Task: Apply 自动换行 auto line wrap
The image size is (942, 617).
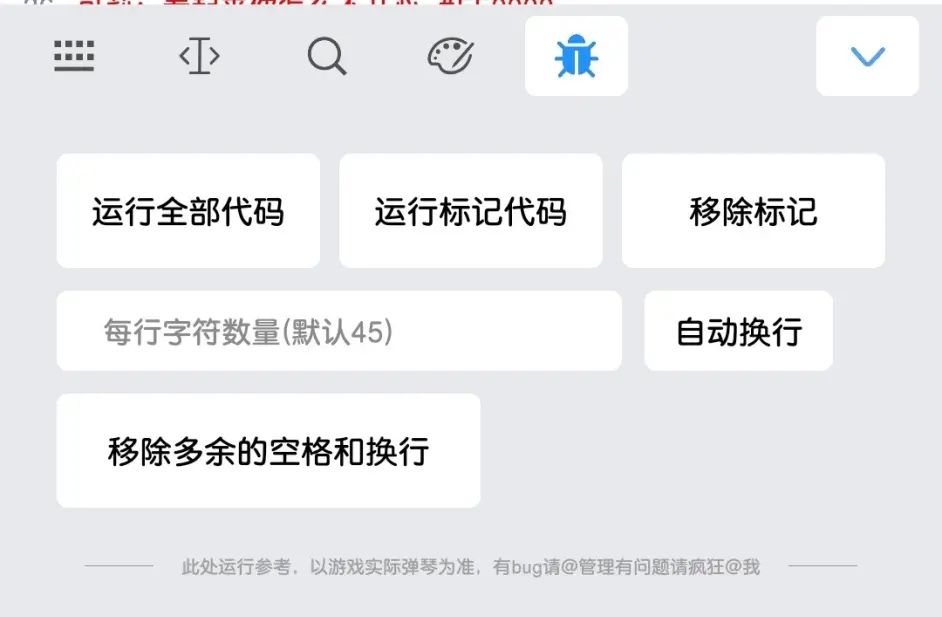Action: click(738, 332)
